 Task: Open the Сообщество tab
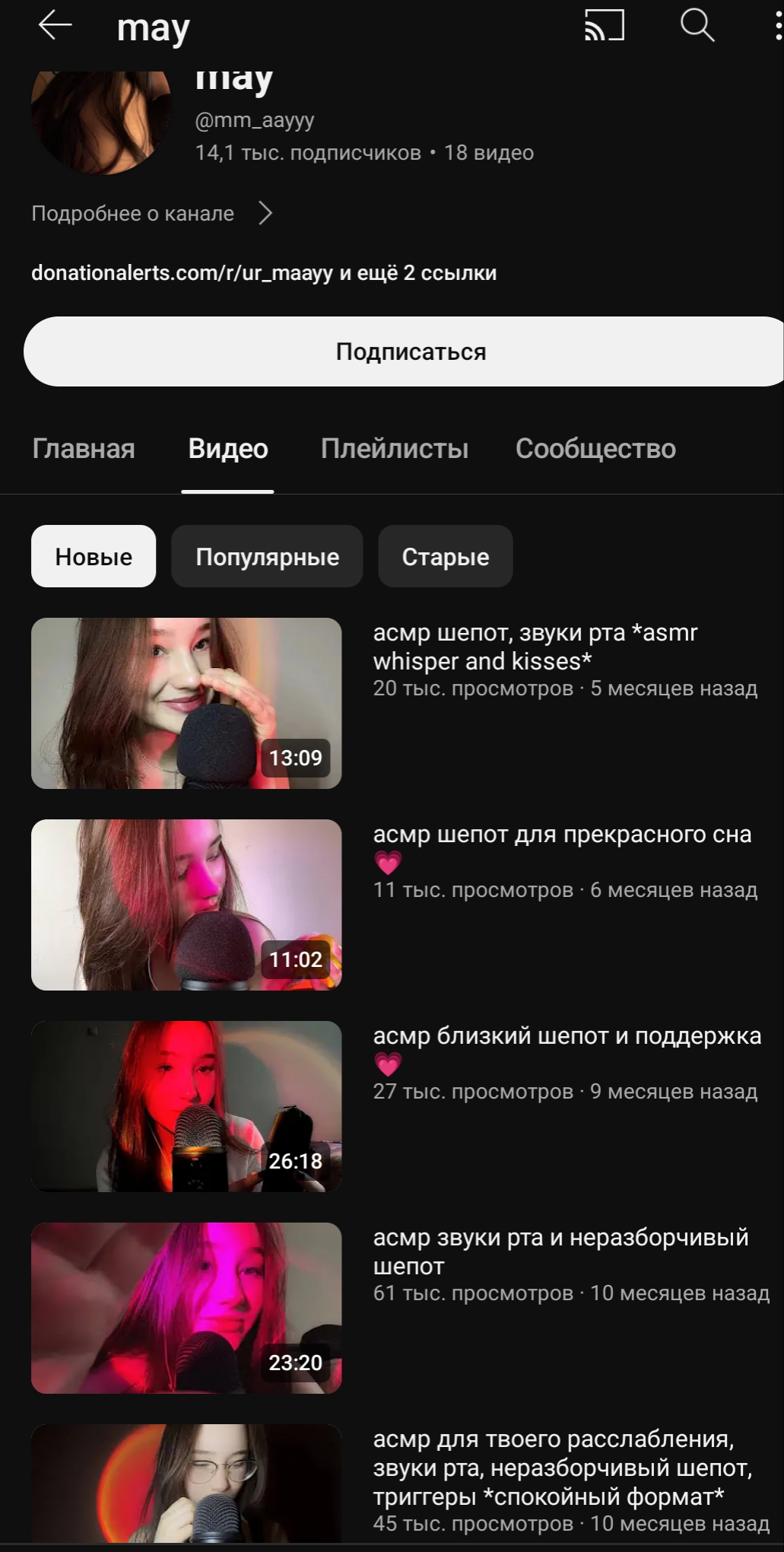pyautogui.click(x=595, y=449)
